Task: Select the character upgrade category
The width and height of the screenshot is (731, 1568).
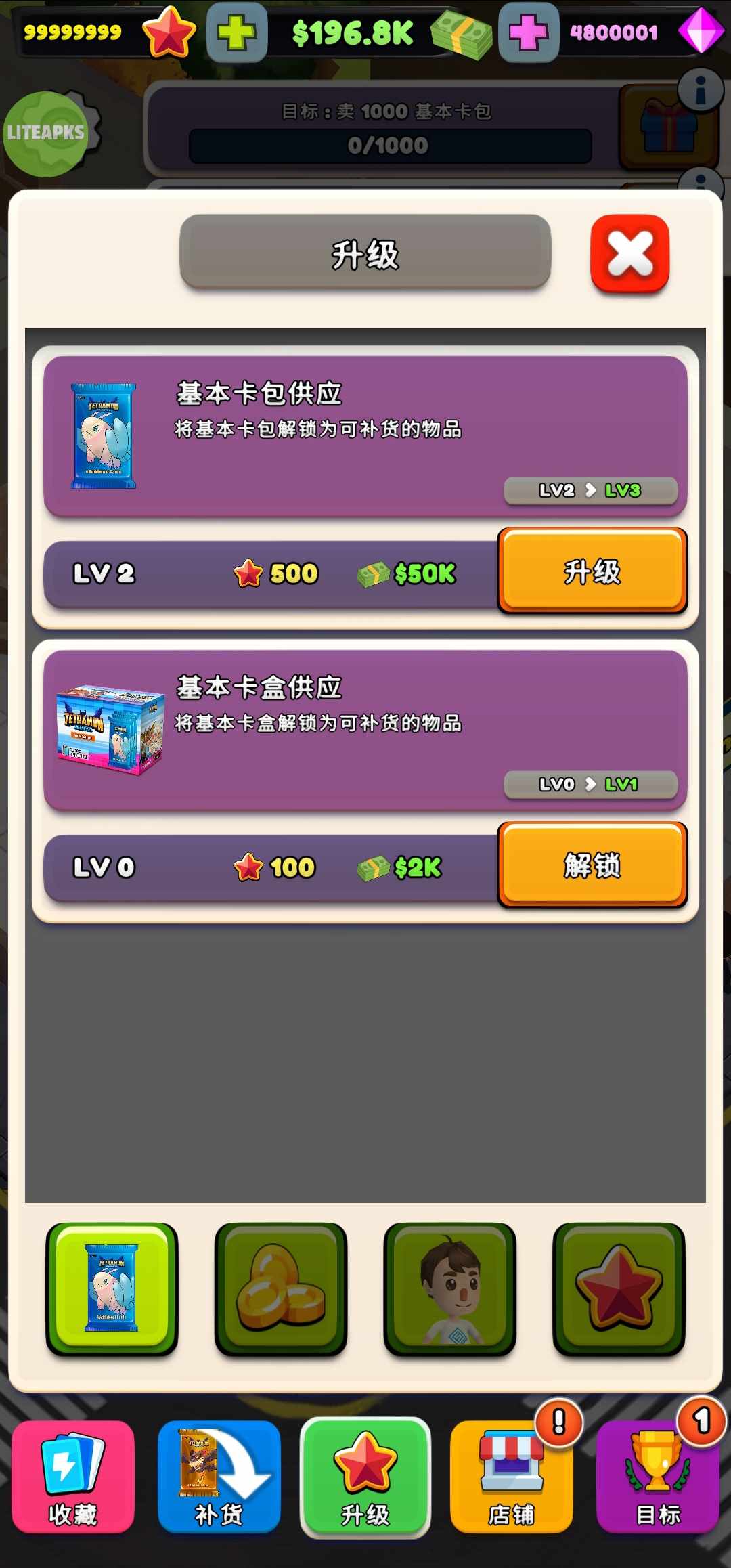Action: [449, 1288]
